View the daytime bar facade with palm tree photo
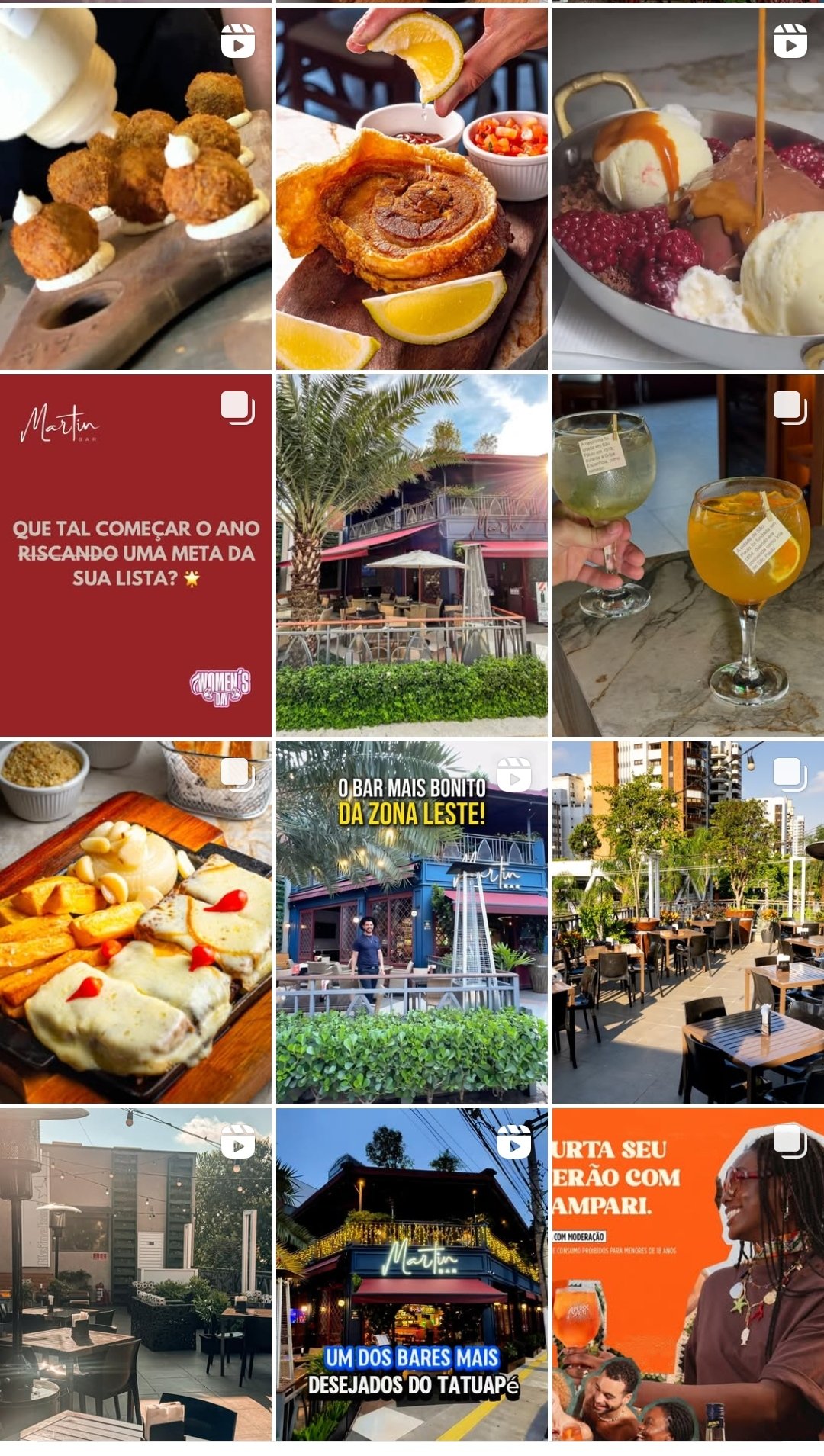This screenshot has width=824, height=1456. [411, 554]
